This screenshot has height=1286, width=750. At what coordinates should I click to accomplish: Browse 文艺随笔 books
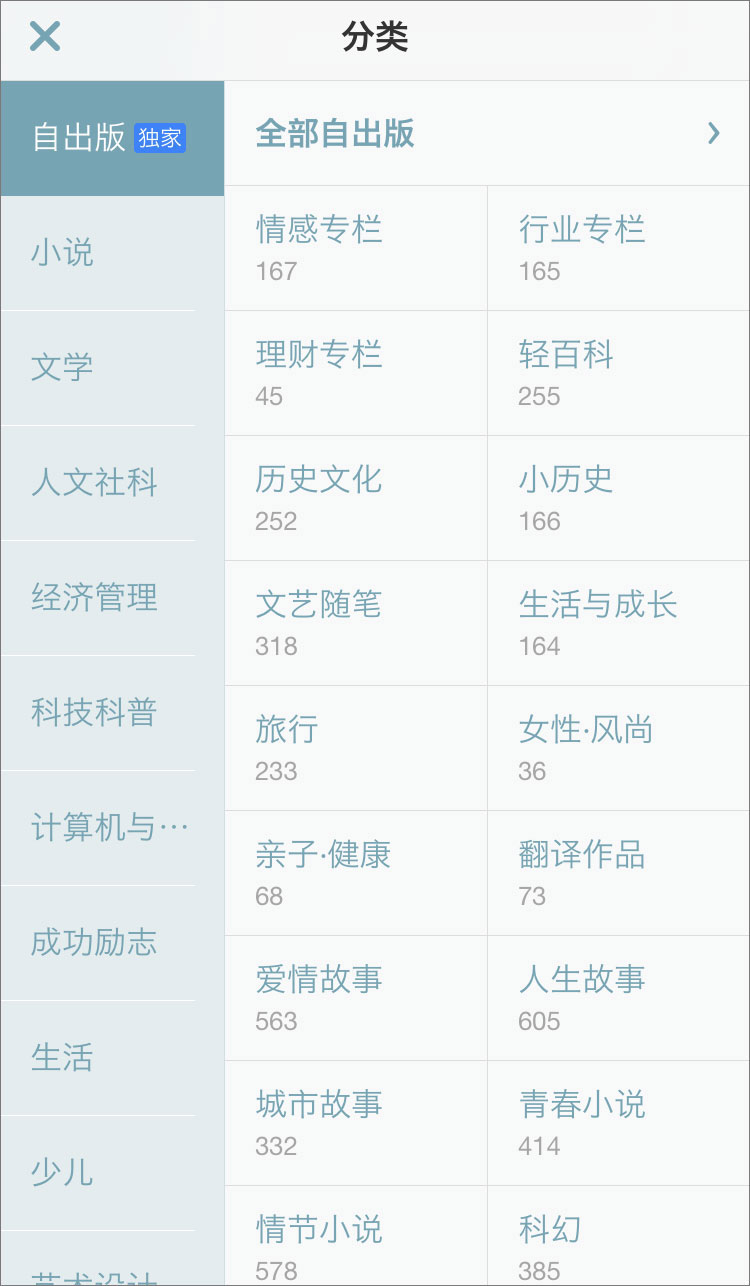point(356,623)
